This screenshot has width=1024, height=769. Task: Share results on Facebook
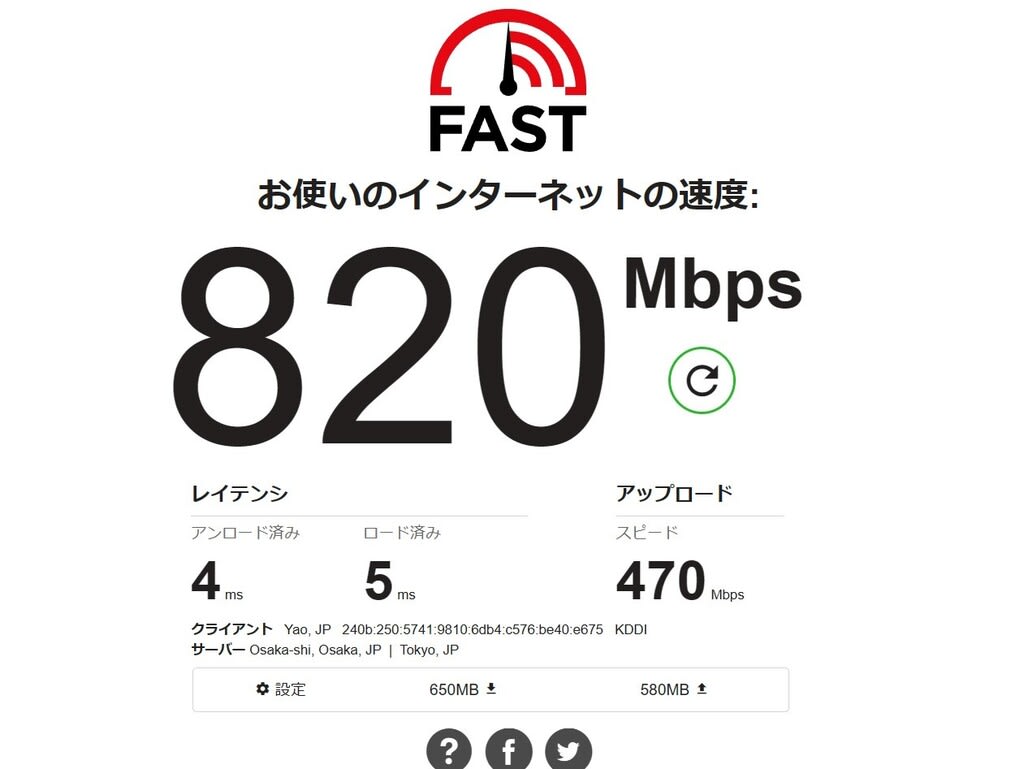[x=509, y=750]
